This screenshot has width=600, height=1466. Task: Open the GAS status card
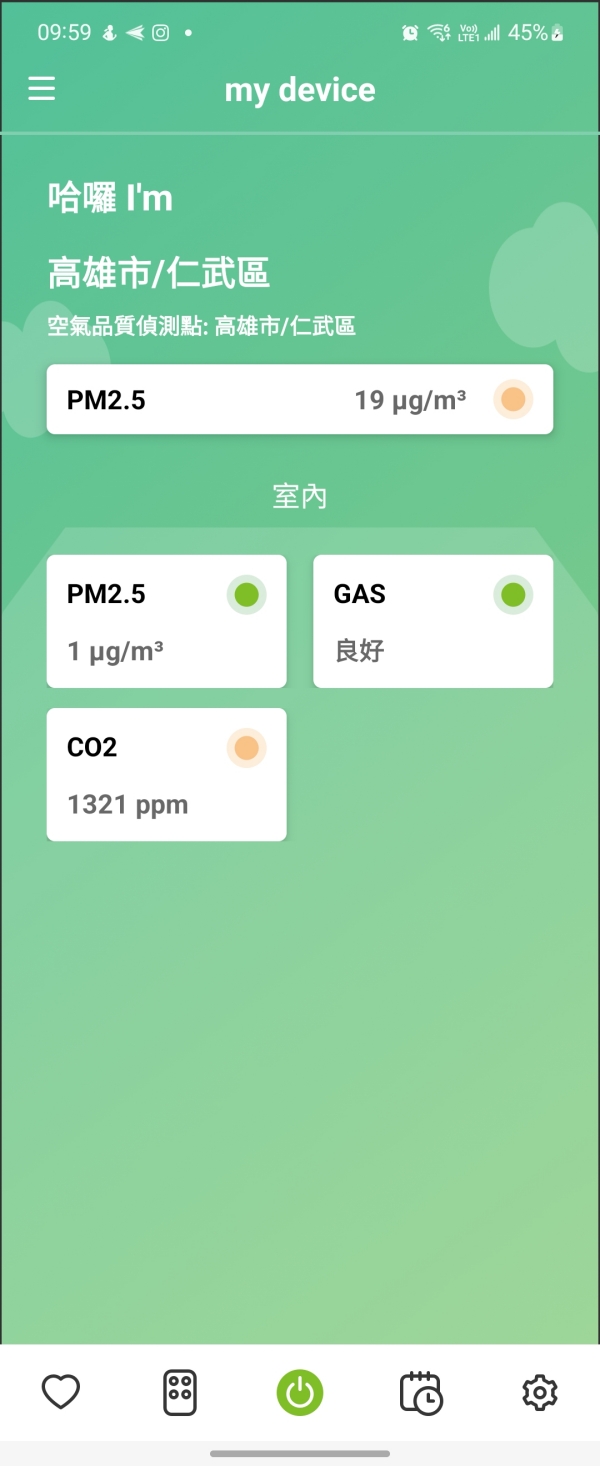tap(432, 621)
